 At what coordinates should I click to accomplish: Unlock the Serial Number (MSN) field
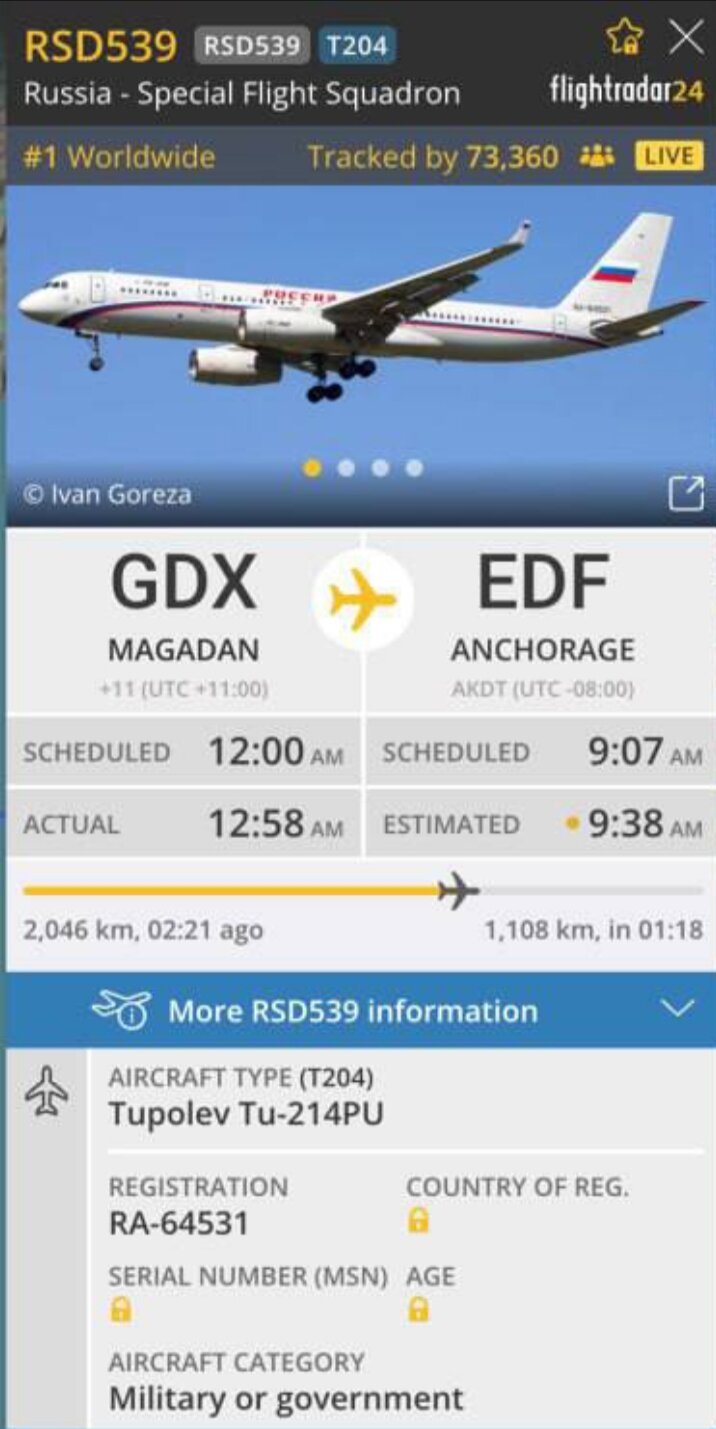120,1309
